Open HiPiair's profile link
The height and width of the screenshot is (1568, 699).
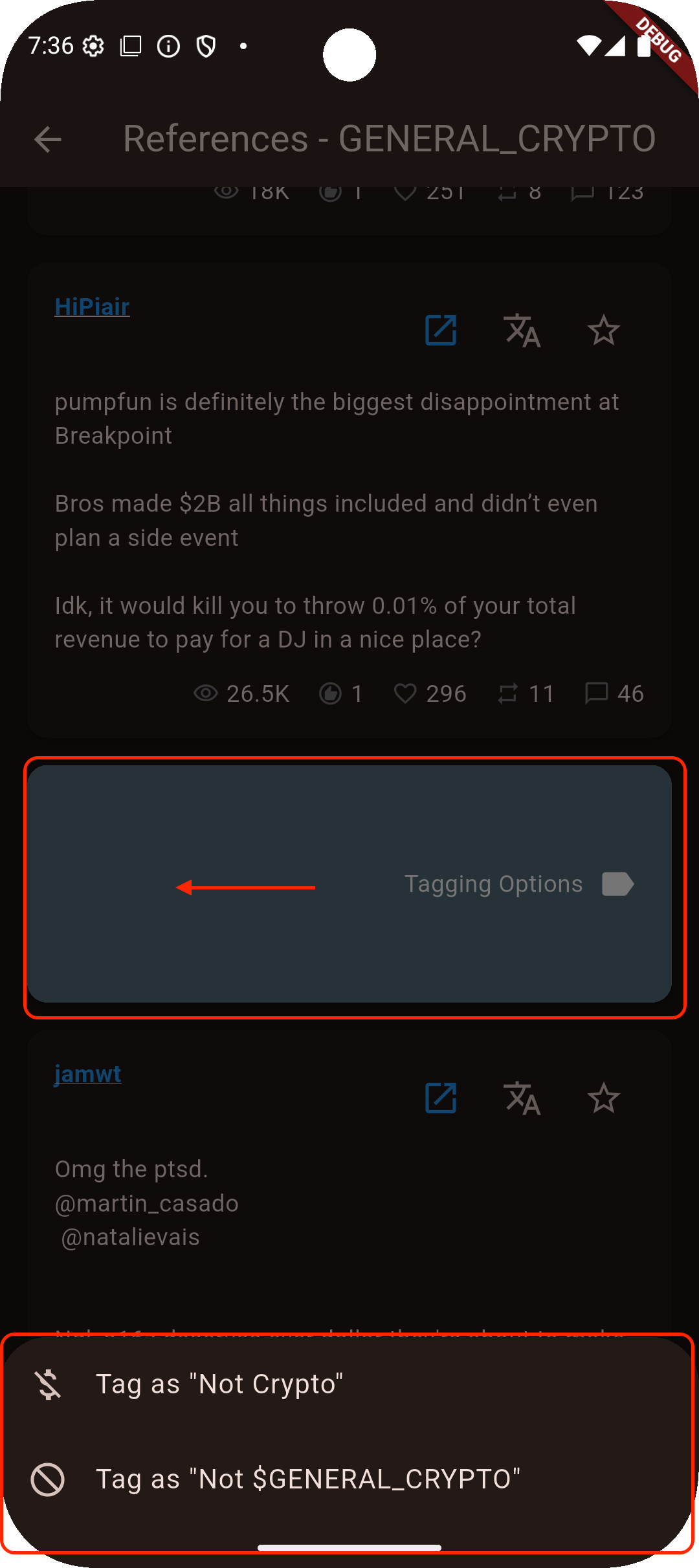click(x=92, y=307)
